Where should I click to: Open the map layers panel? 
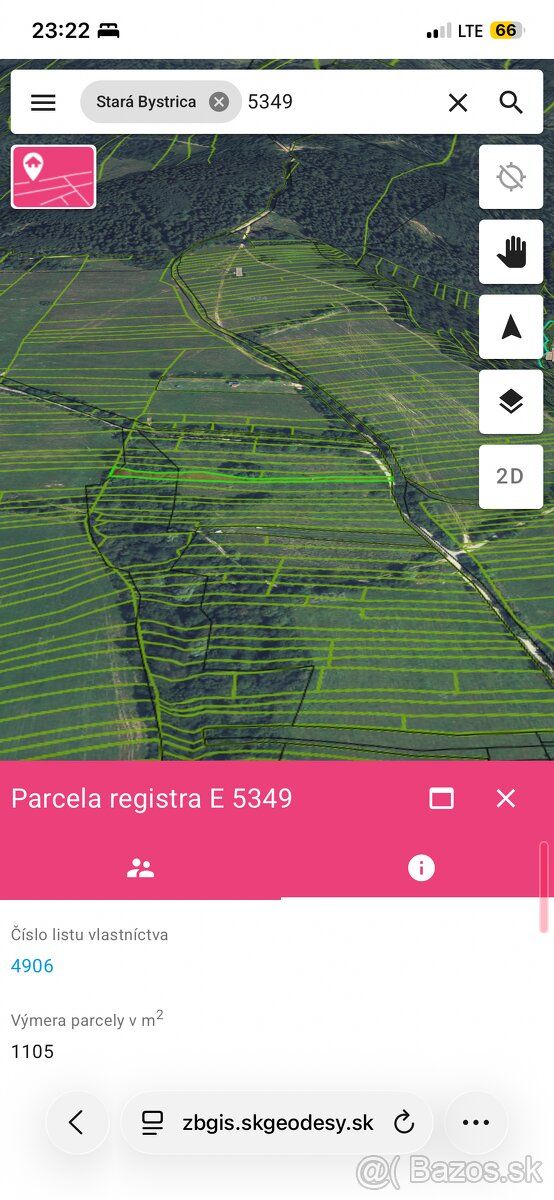(511, 402)
